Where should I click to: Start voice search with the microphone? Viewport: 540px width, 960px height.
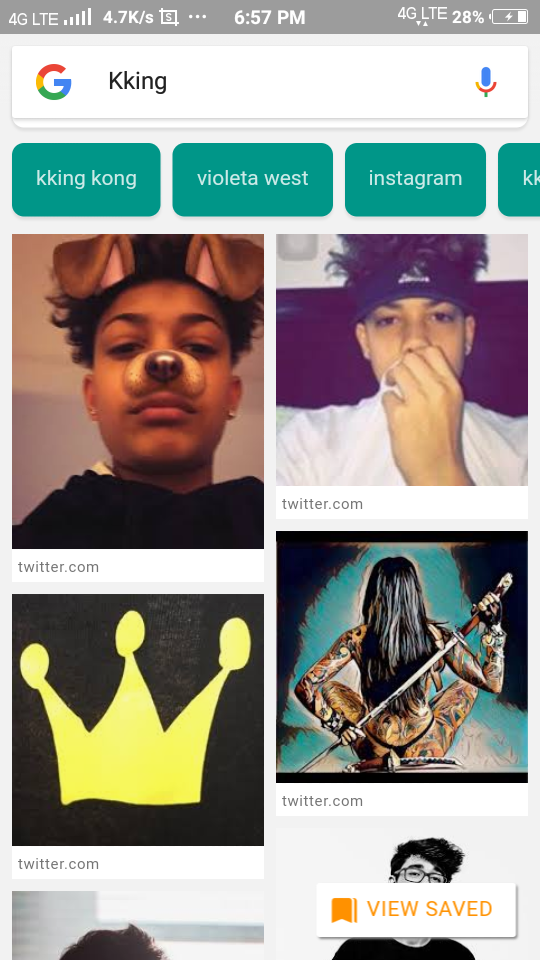[486, 81]
